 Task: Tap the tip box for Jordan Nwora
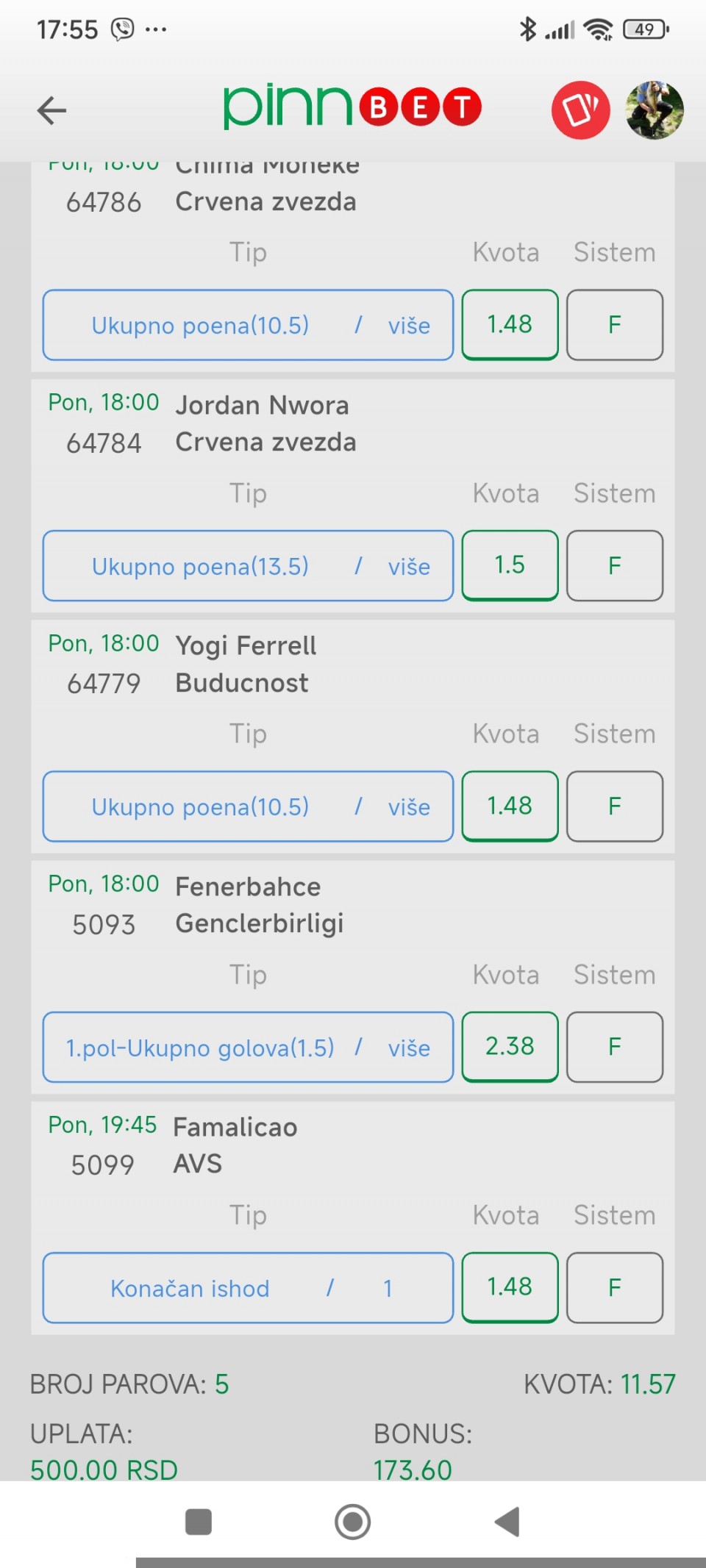(x=248, y=566)
